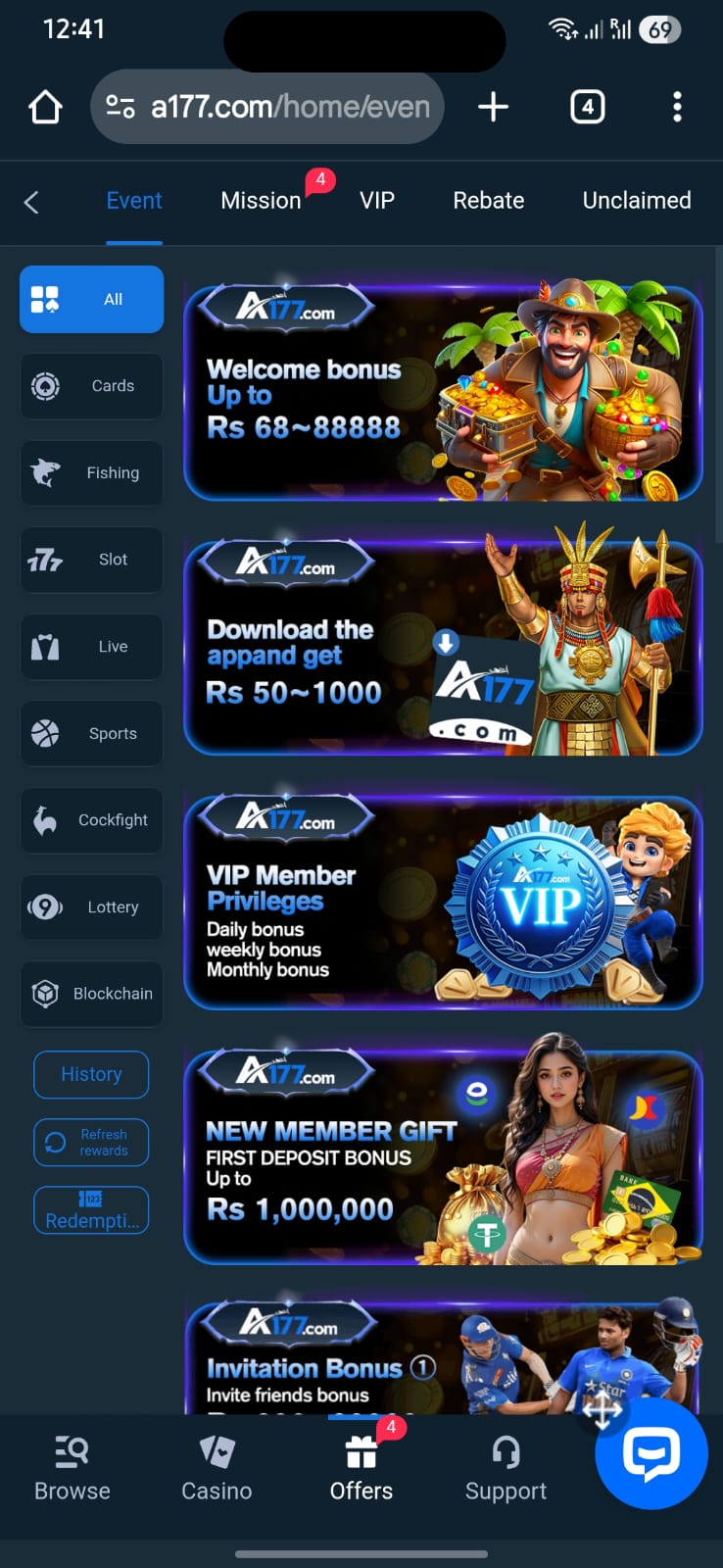The image size is (723, 1568).
Task: Open a new browser tab
Action: pyautogui.click(x=493, y=107)
